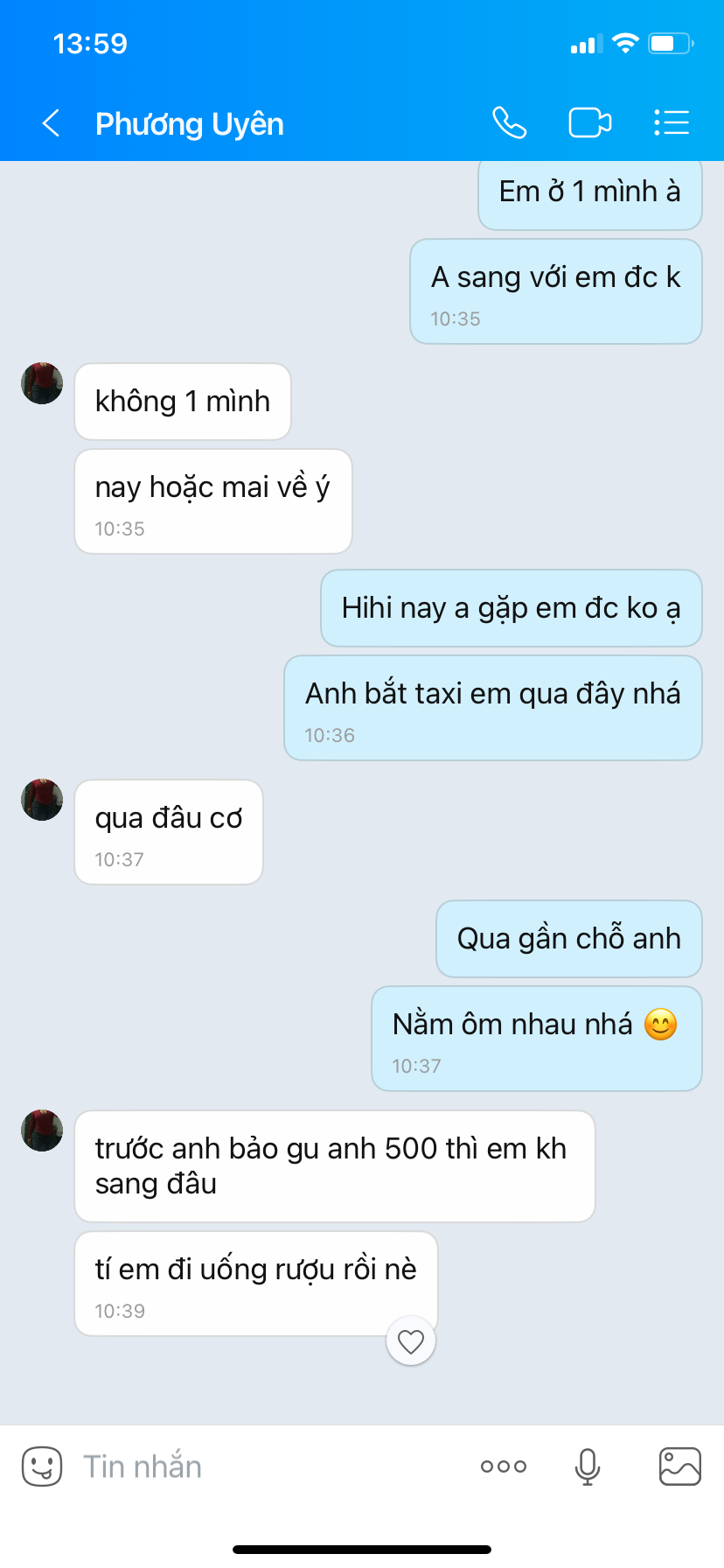
Task: Start a voice call with Phương Uyên
Action: [x=509, y=123]
